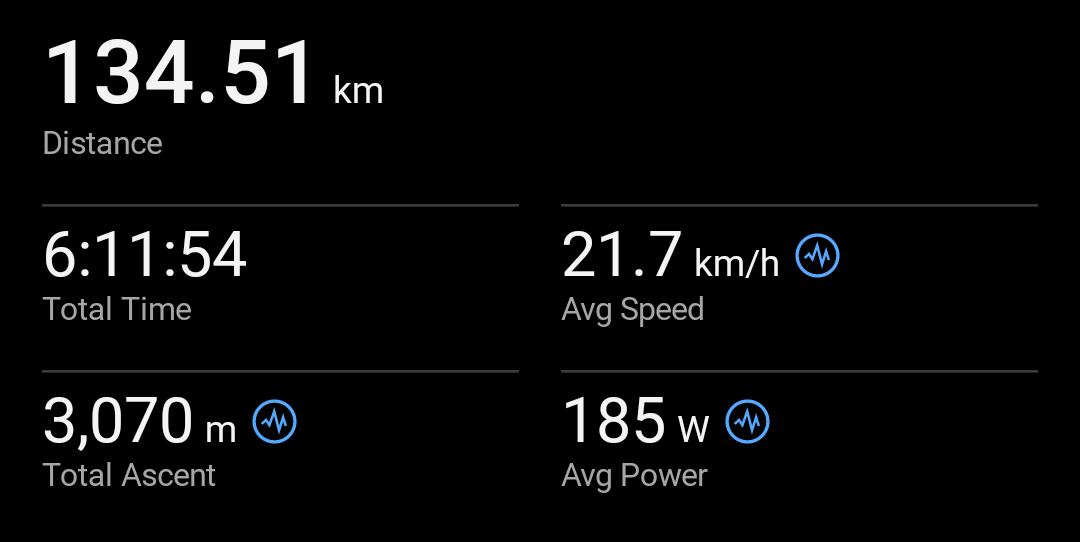Open the chart icon beside Avg Power
The width and height of the screenshot is (1080, 542).
coord(747,421)
